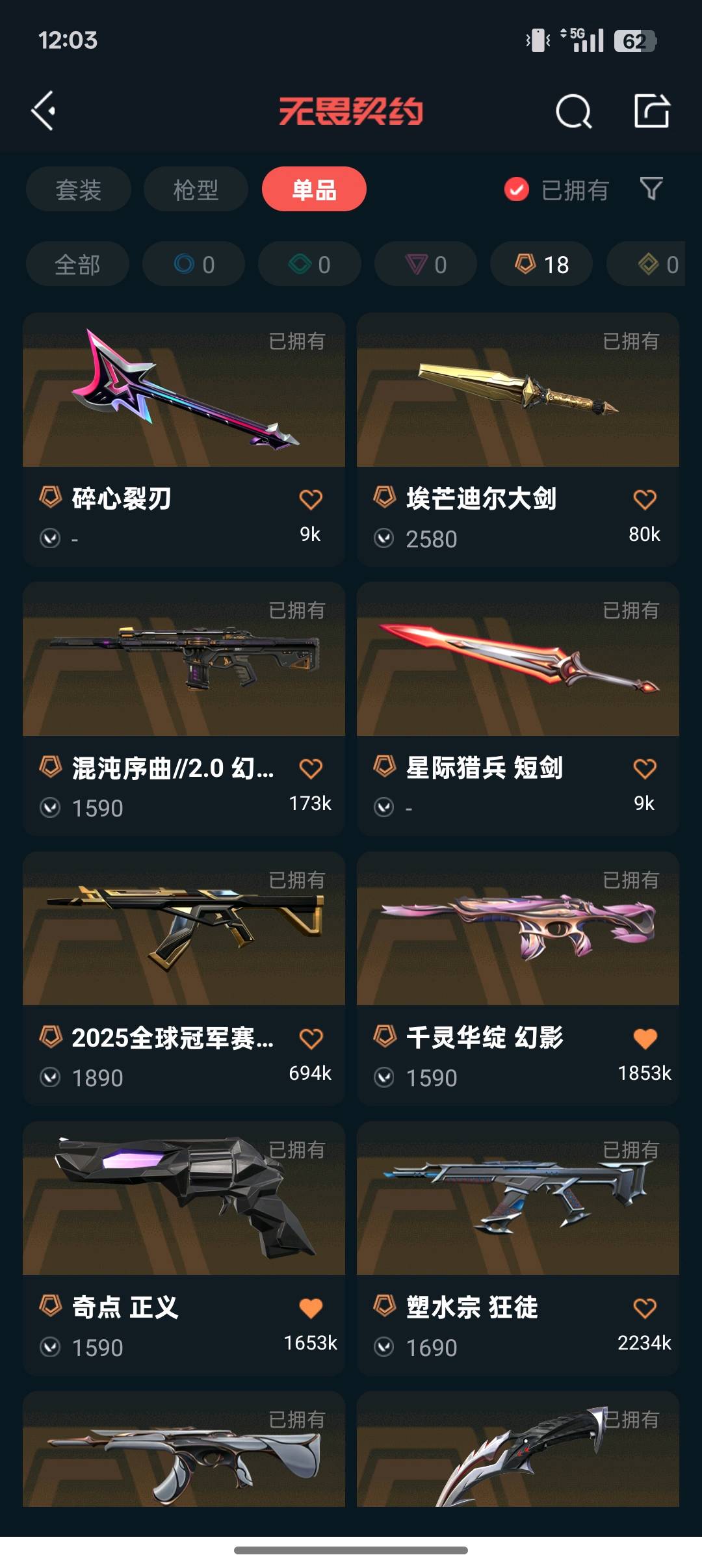Remove the like from 奇点 正义
702x1568 pixels.
tap(311, 1308)
